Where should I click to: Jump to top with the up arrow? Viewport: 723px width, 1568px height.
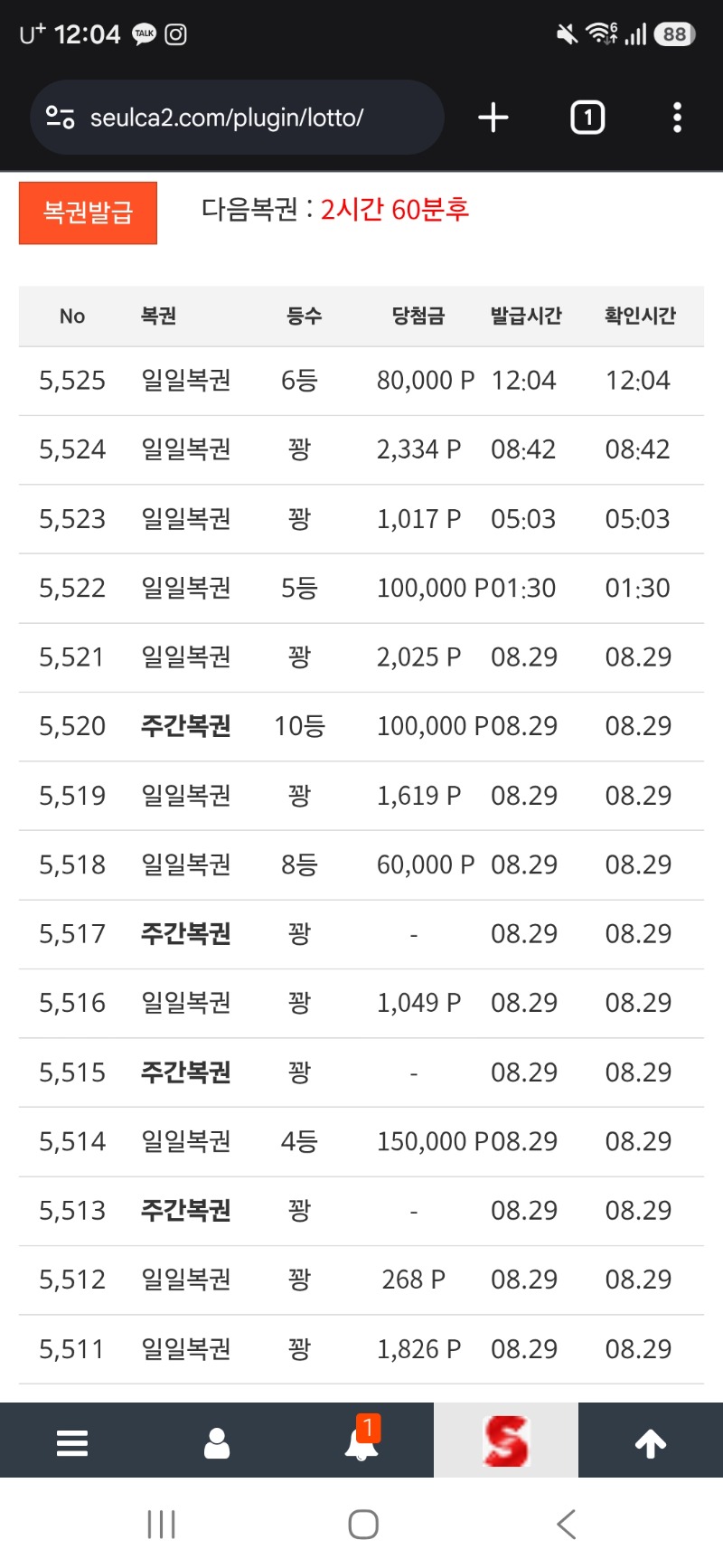point(651,1443)
